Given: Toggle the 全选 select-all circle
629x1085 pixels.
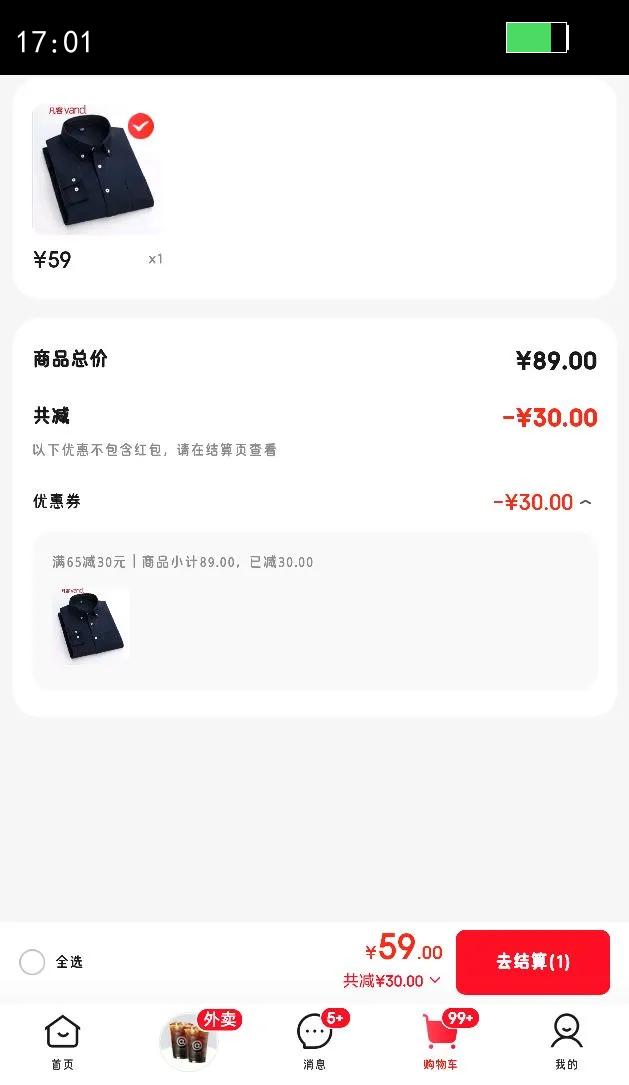Looking at the screenshot, I should [x=32, y=962].
